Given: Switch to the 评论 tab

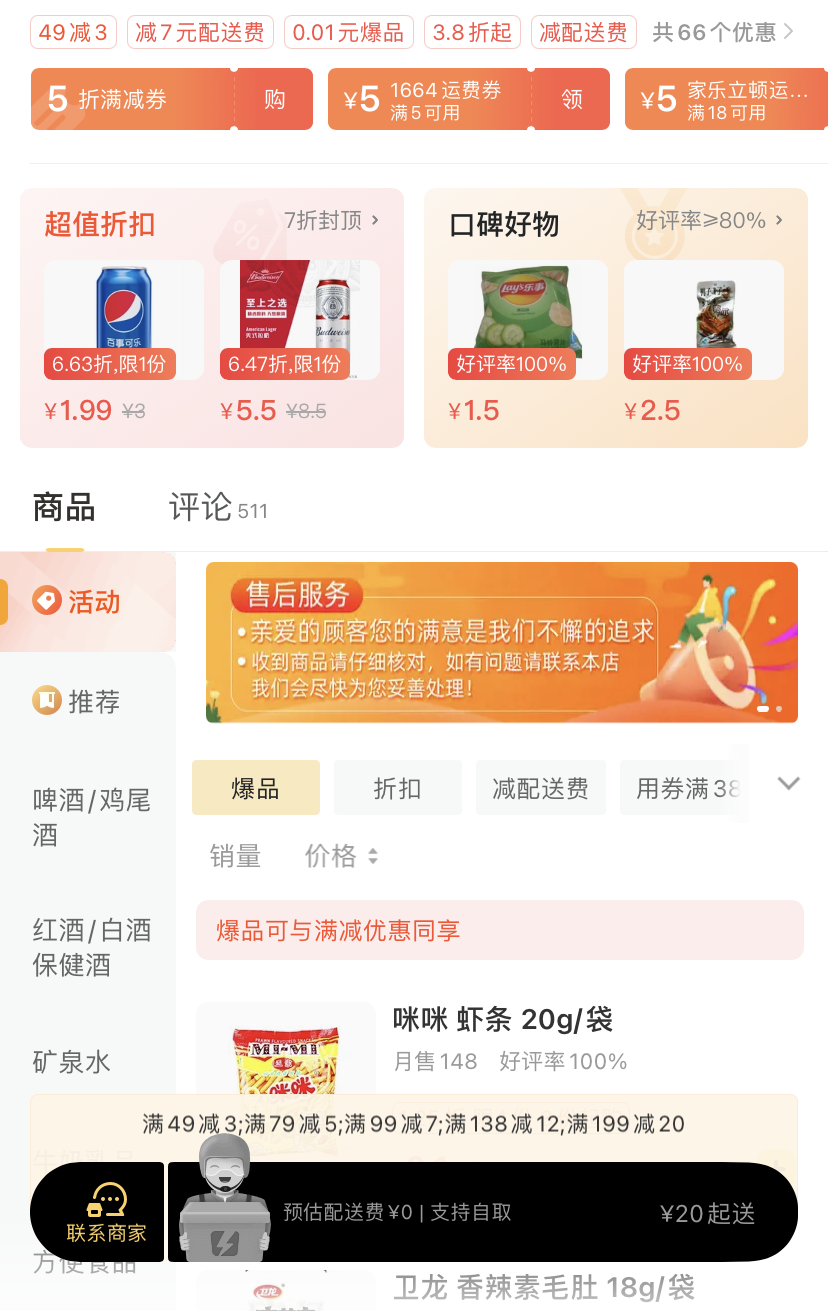Looking at the screenshot, I should tap(218, 508).
